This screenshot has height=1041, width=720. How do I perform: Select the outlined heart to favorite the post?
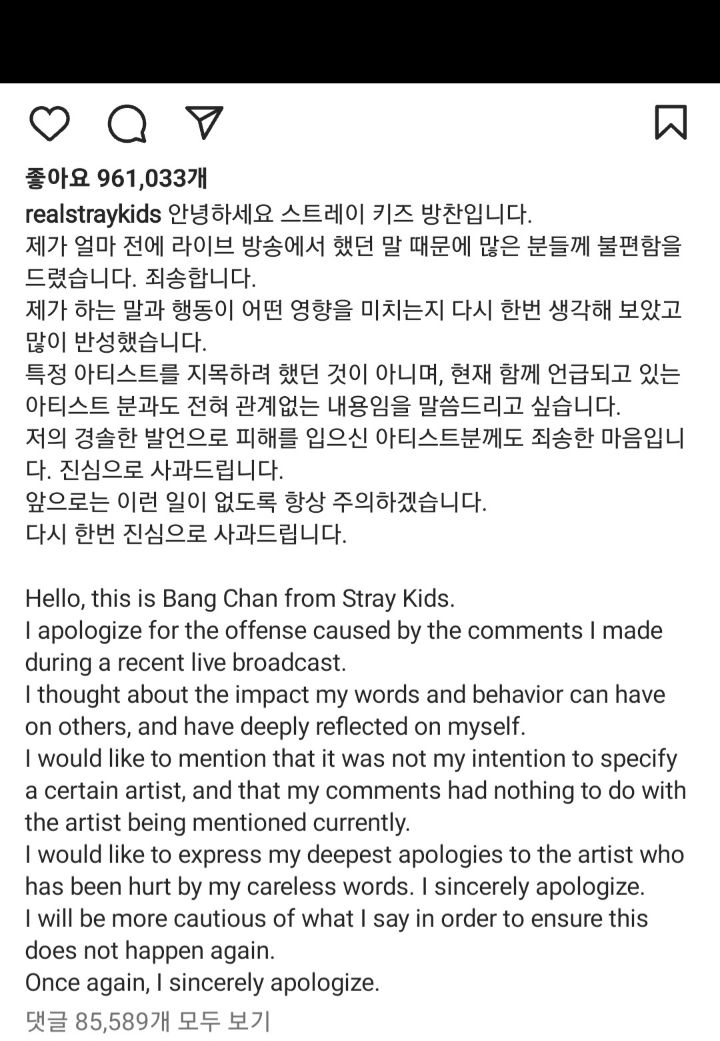[x=49, y=121]
